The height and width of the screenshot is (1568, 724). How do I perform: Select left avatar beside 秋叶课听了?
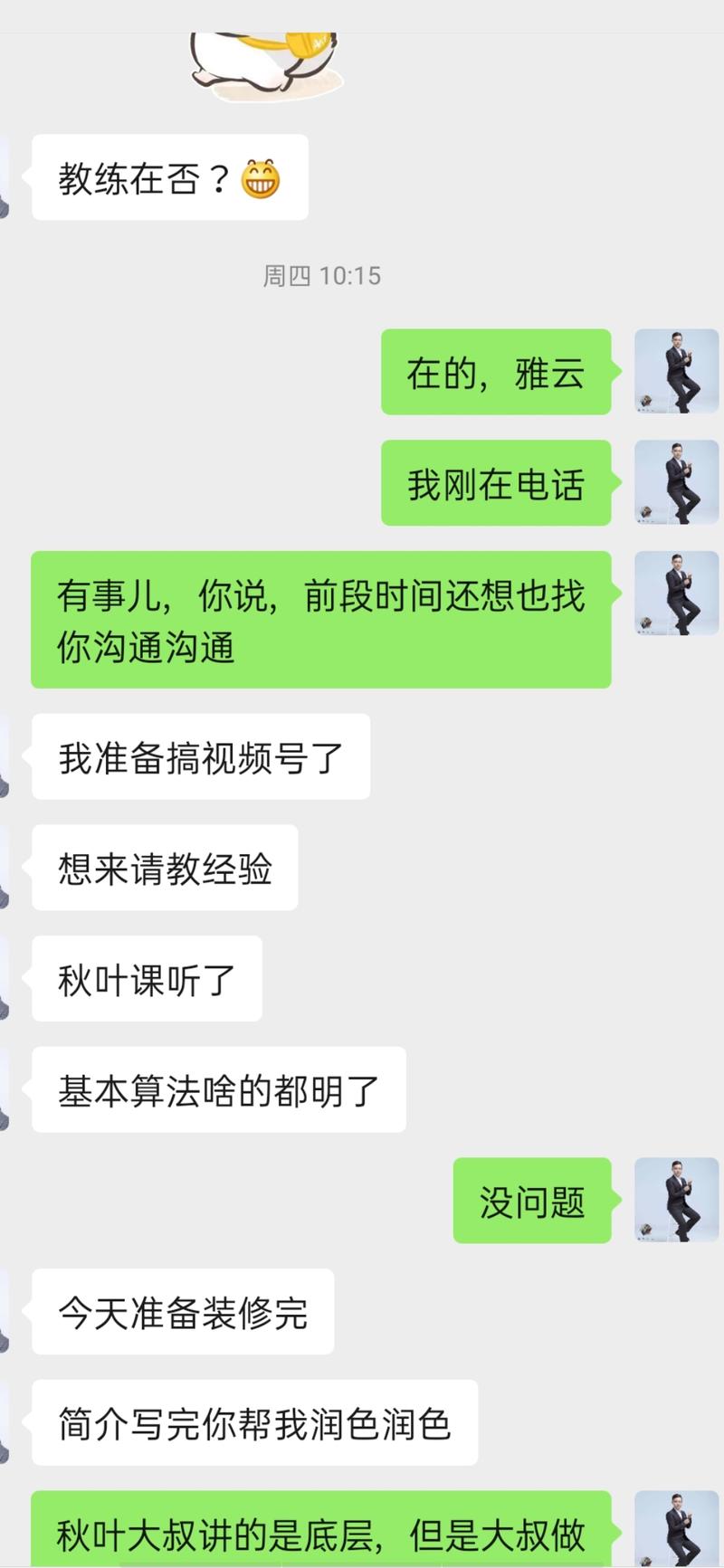pyautogui.click(x=7, y=978)
